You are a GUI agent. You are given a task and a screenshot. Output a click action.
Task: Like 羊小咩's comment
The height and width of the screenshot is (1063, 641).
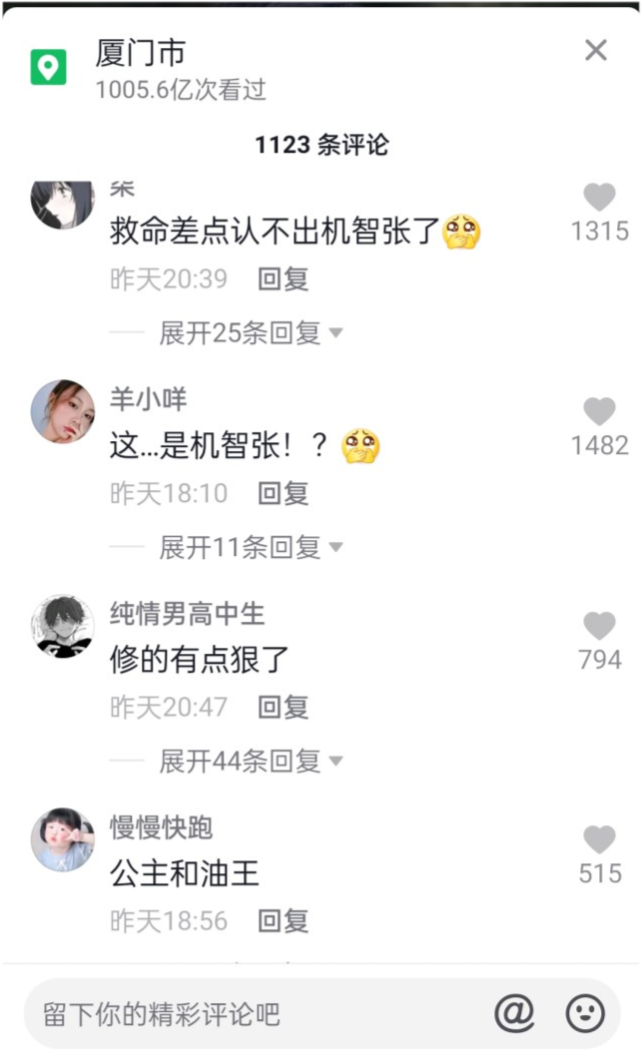[599, 411]
